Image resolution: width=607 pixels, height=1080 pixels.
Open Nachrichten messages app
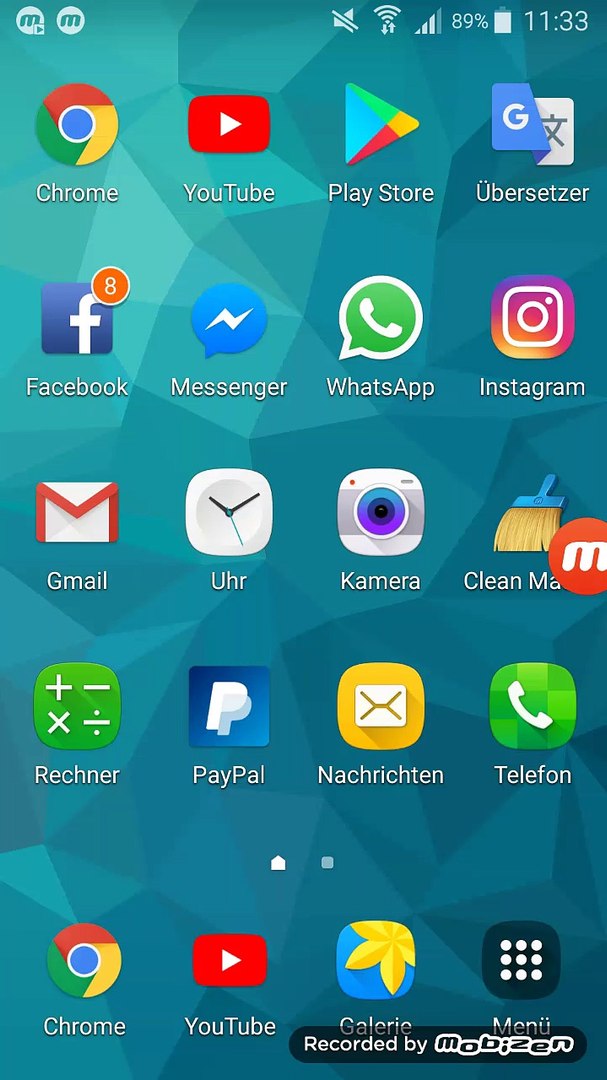click(381, 707)
